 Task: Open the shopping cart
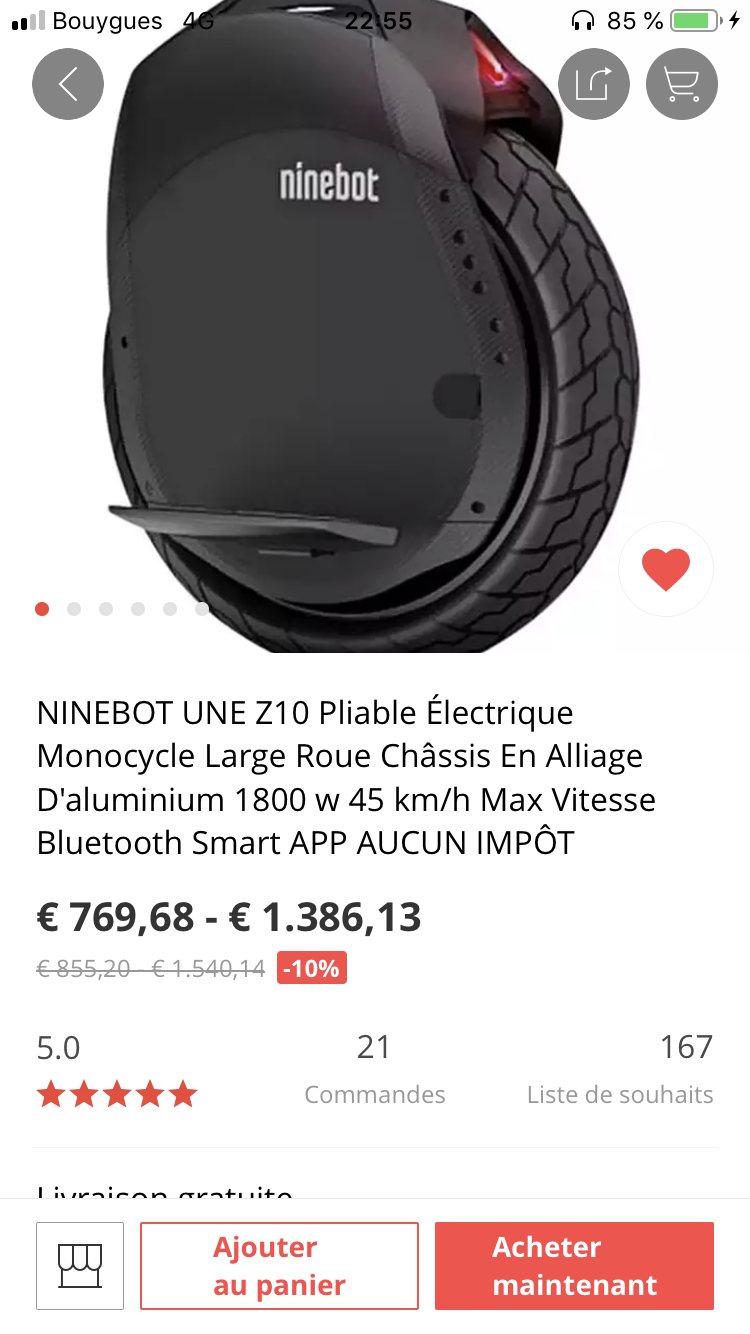point(682,84)
